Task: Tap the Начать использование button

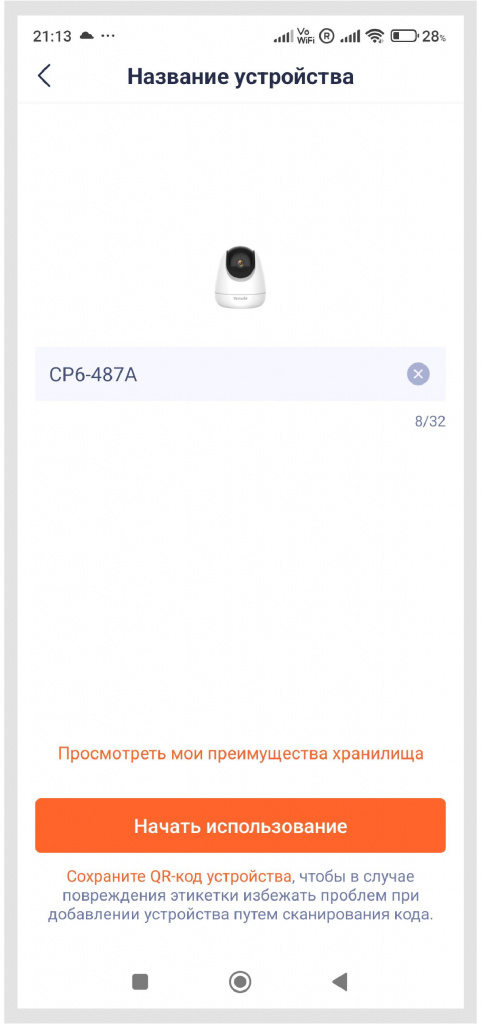Action: click(x=240, y=825)
